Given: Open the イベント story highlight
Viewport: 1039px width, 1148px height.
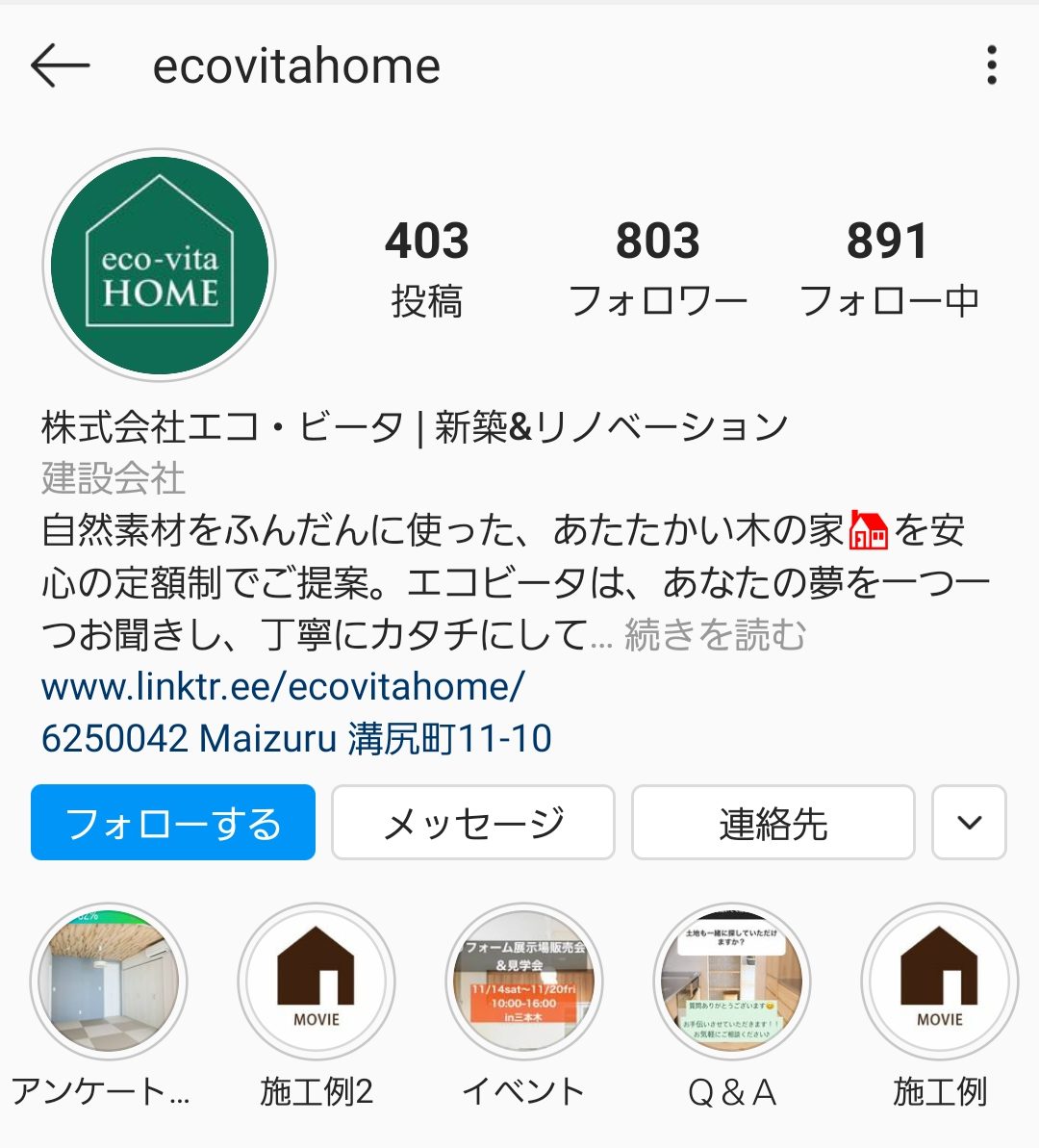Looking at the screenshot, I should click(524, 982).
